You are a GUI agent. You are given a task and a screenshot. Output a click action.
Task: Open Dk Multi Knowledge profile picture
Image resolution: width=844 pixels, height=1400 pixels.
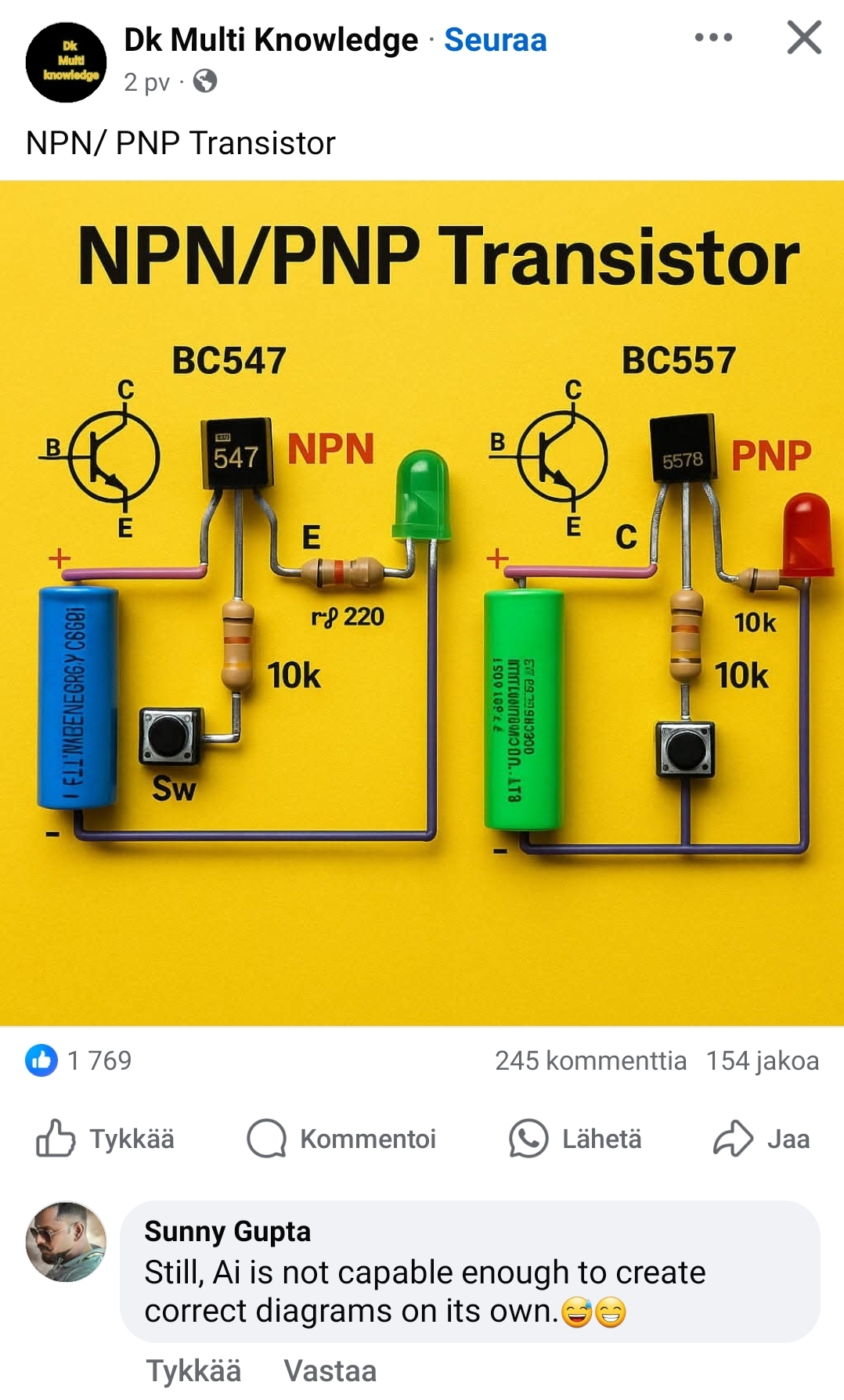tap(66, 63)
